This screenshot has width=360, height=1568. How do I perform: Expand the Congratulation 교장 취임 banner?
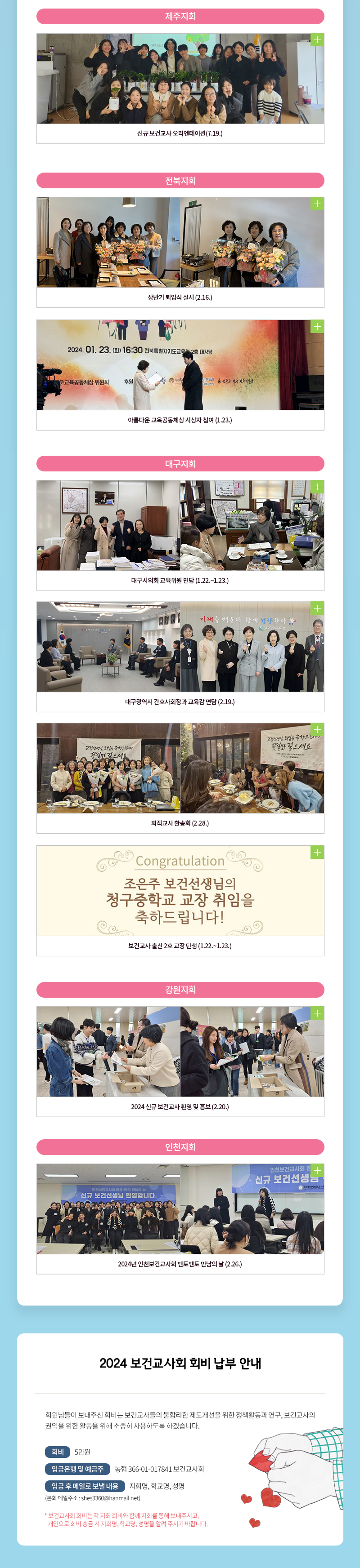tap(317, 852)
